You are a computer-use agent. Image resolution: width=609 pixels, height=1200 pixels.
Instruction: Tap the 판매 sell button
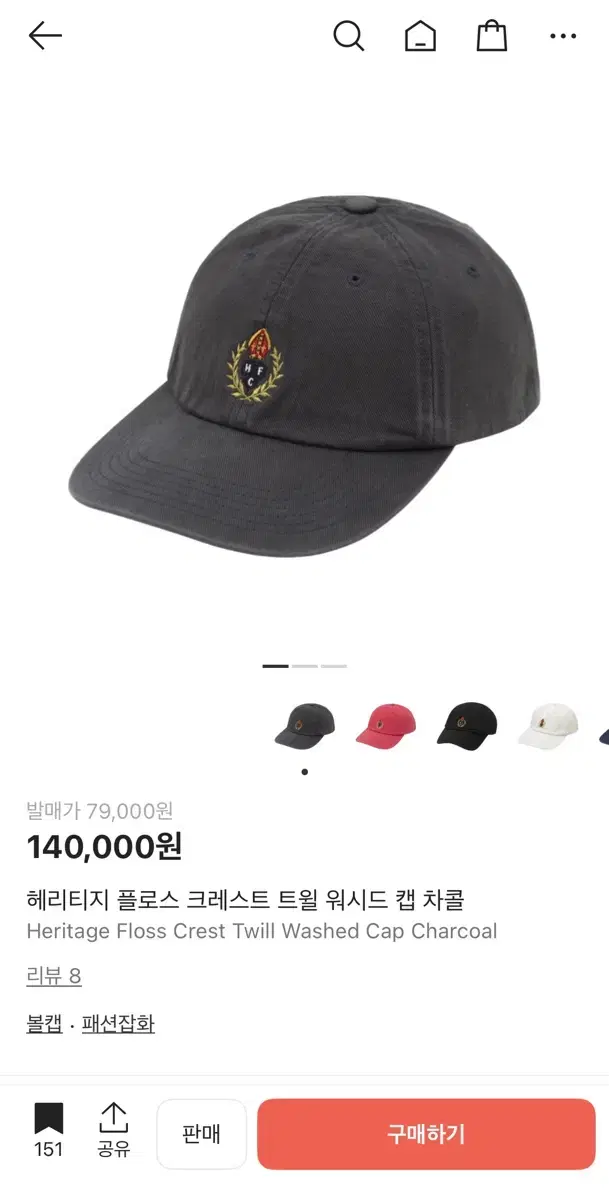click(x=201, y=1134)
